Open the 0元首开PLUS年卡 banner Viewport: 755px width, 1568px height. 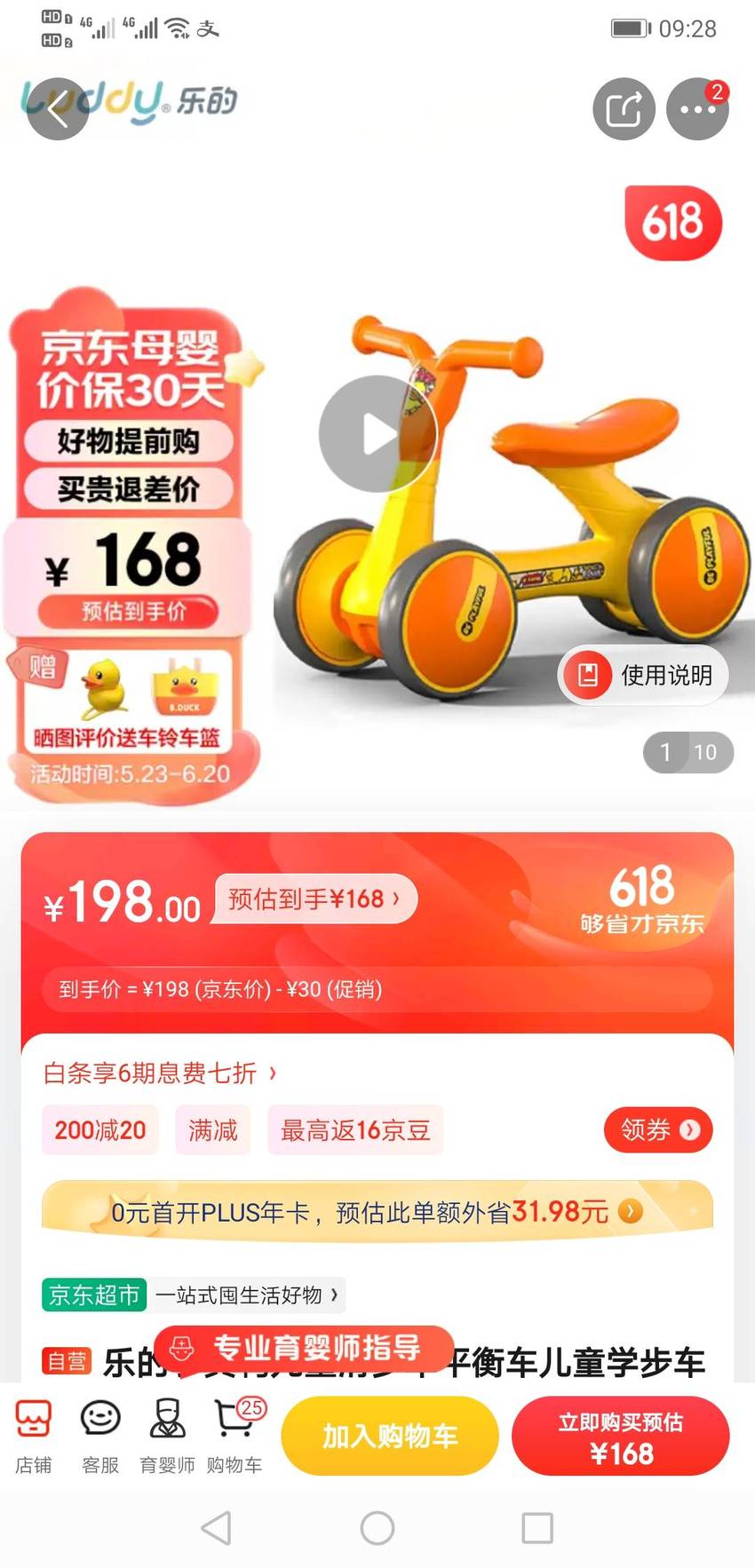[377, 1211]
